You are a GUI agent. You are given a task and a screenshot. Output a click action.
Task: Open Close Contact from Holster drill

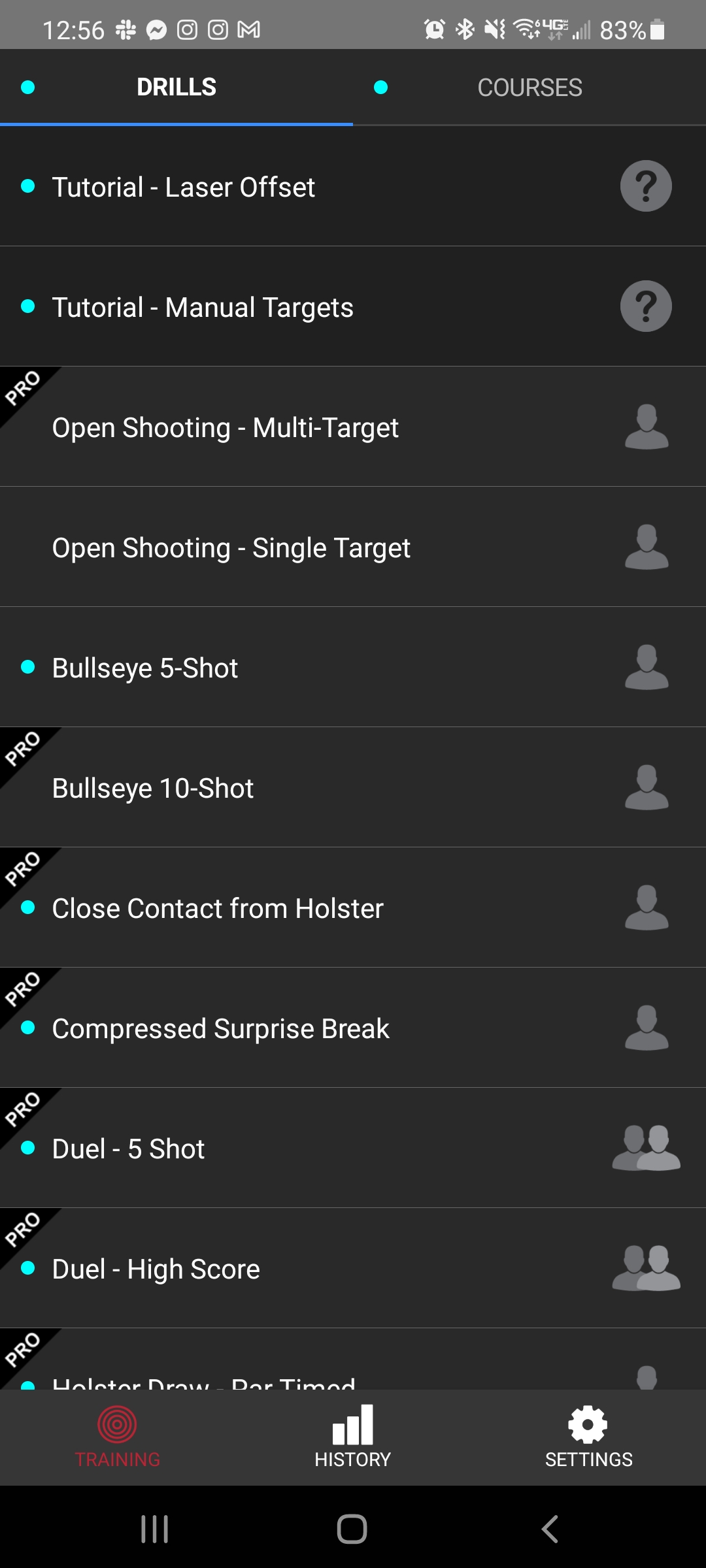(353, 907)
